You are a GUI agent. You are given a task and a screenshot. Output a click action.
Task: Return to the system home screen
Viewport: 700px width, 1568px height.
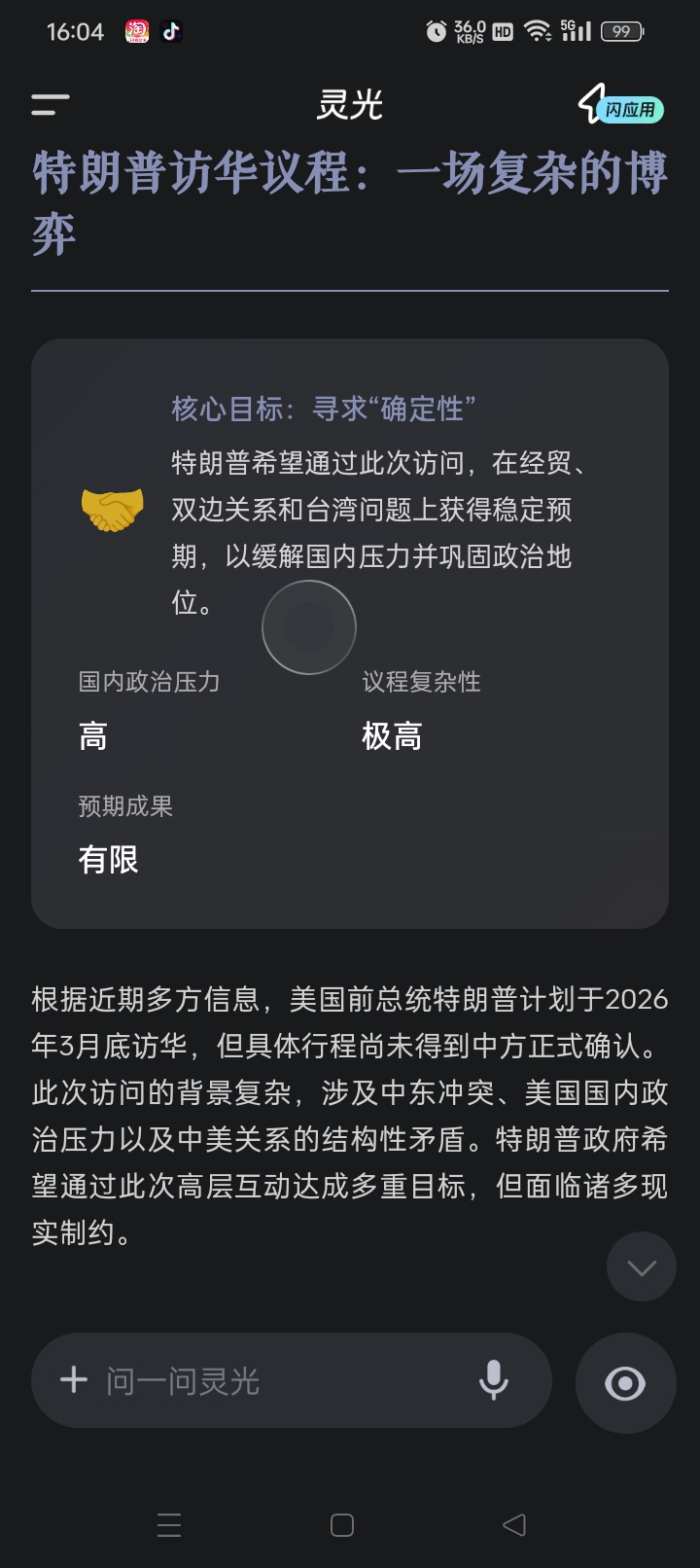(342, 1525)
